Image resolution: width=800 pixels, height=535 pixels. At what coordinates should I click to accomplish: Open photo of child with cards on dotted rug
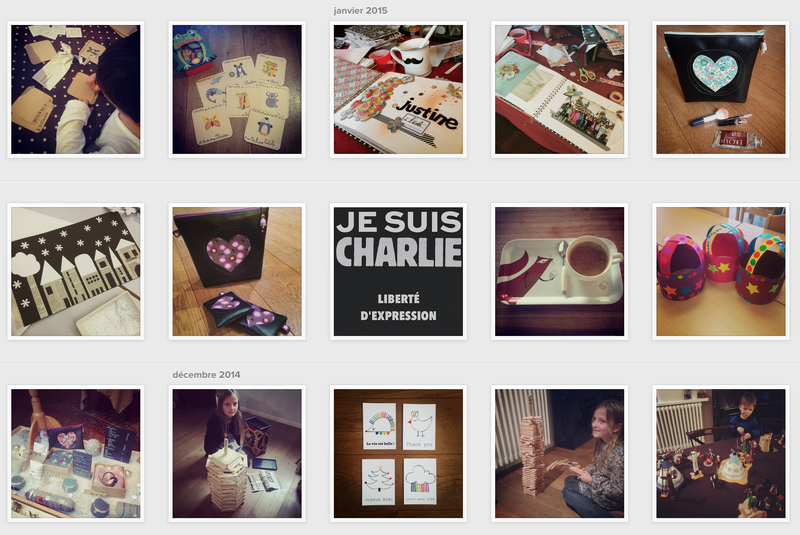[75, 89]
